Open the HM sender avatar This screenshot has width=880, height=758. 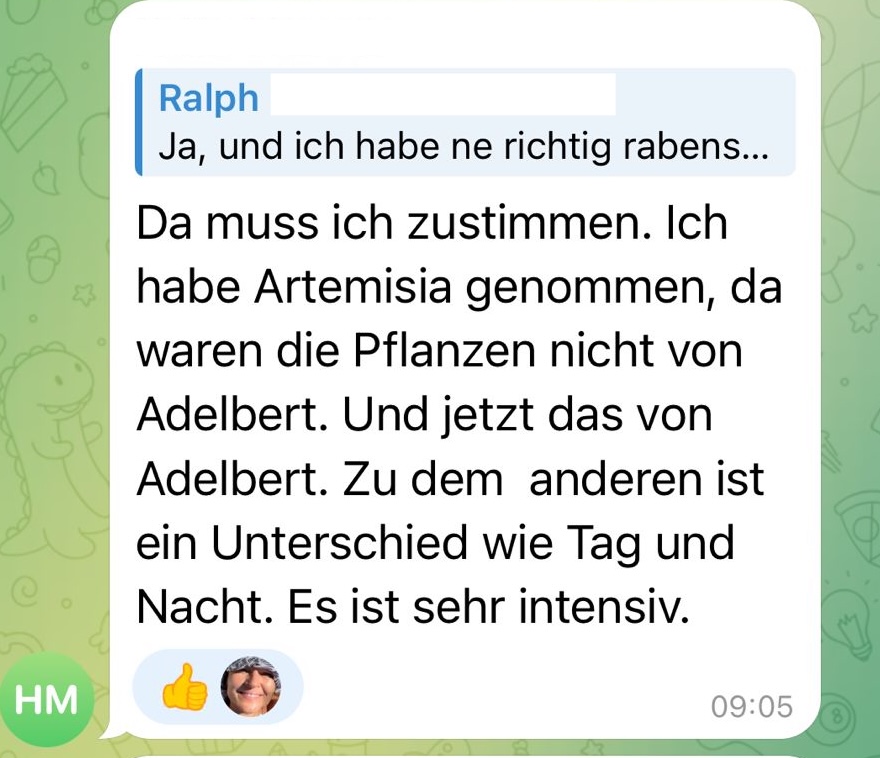tap(47, 700)
